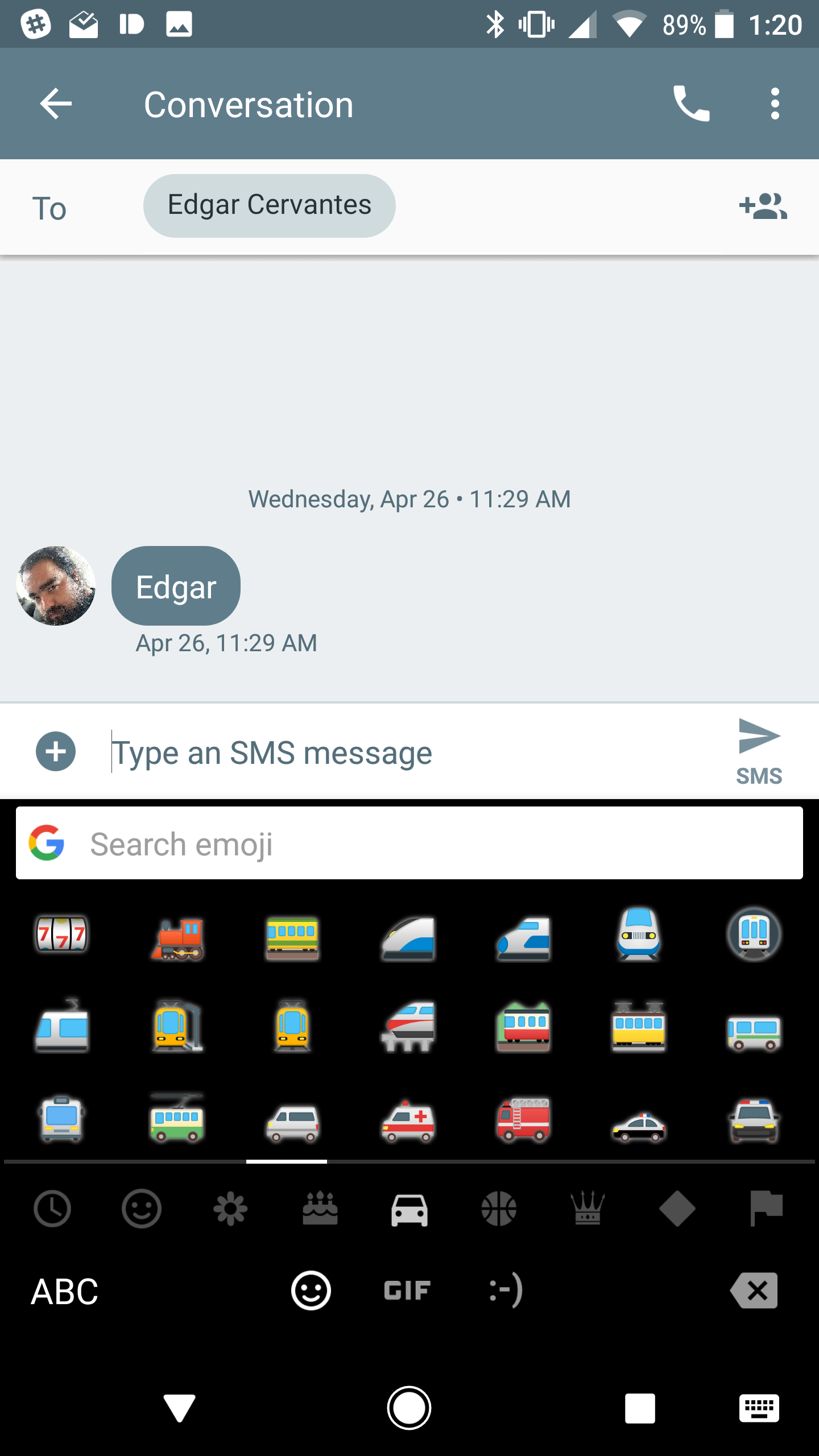Send the SMS message

[x=759, y=751]
